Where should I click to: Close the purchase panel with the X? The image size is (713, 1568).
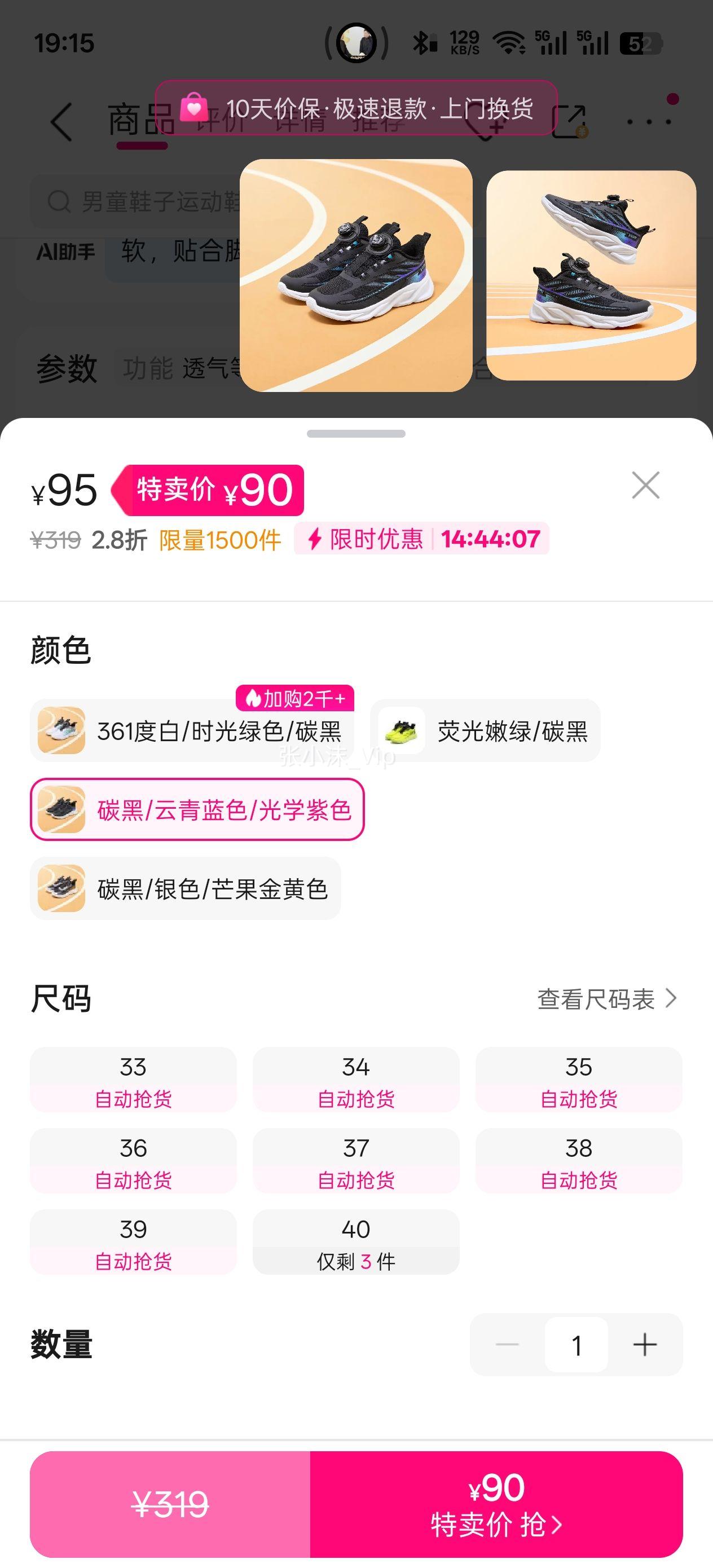[x=645, y=485]
